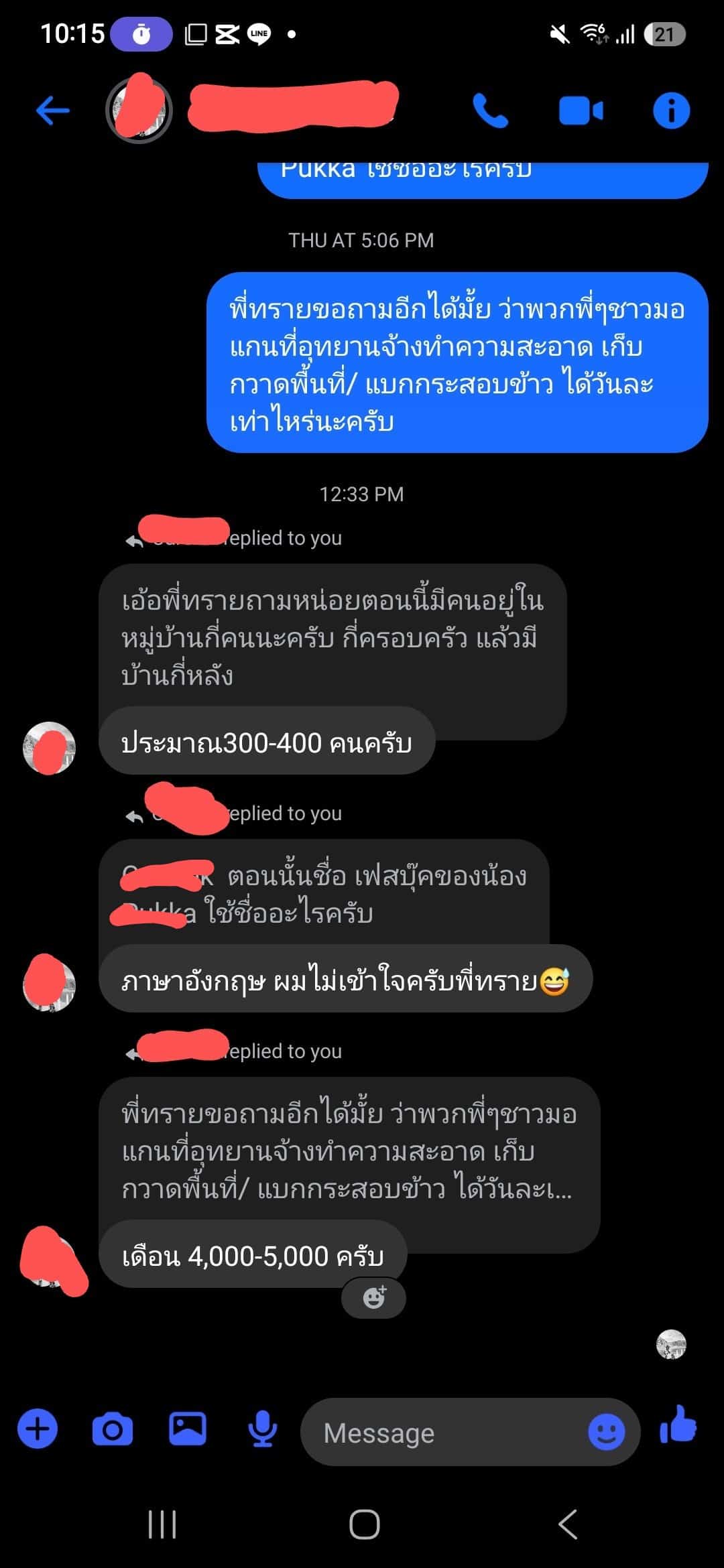Open more actions plus menu

(38, 1429)
